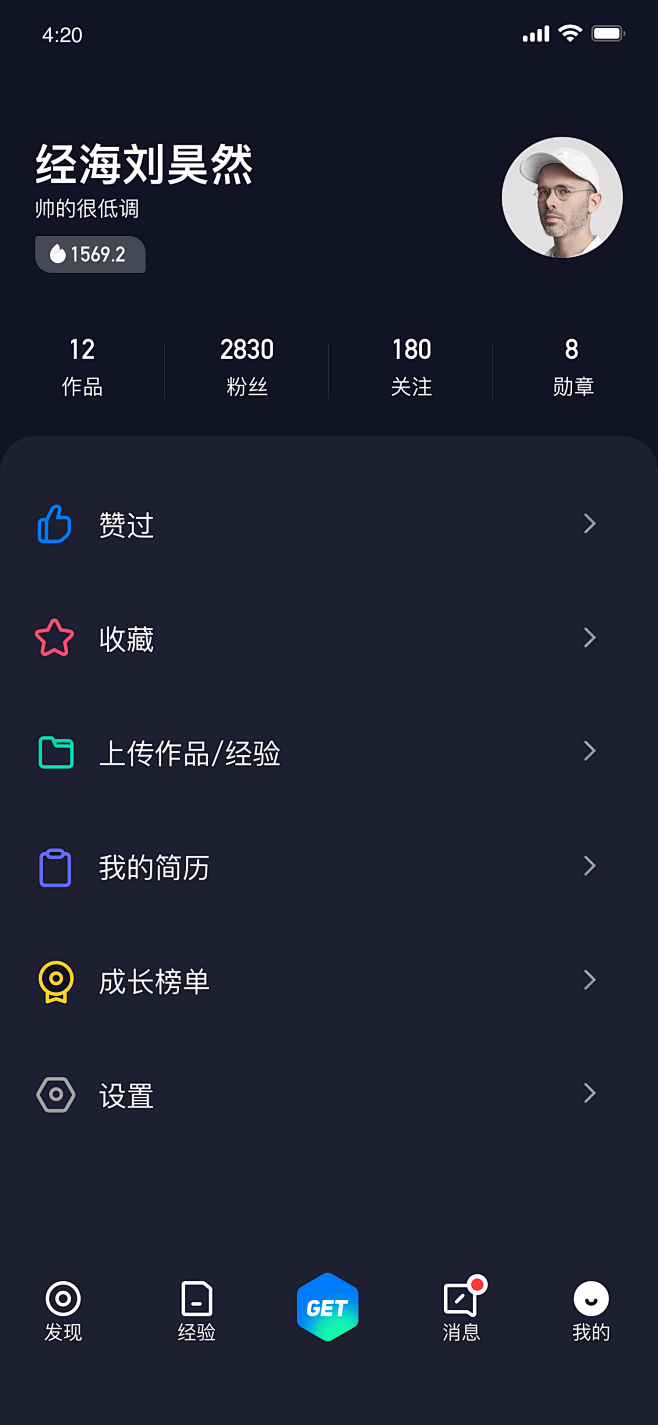Open the profile avatar photo
Image resolution: width=658 pixels, height=1425 pixels.
tap(562, 198)
